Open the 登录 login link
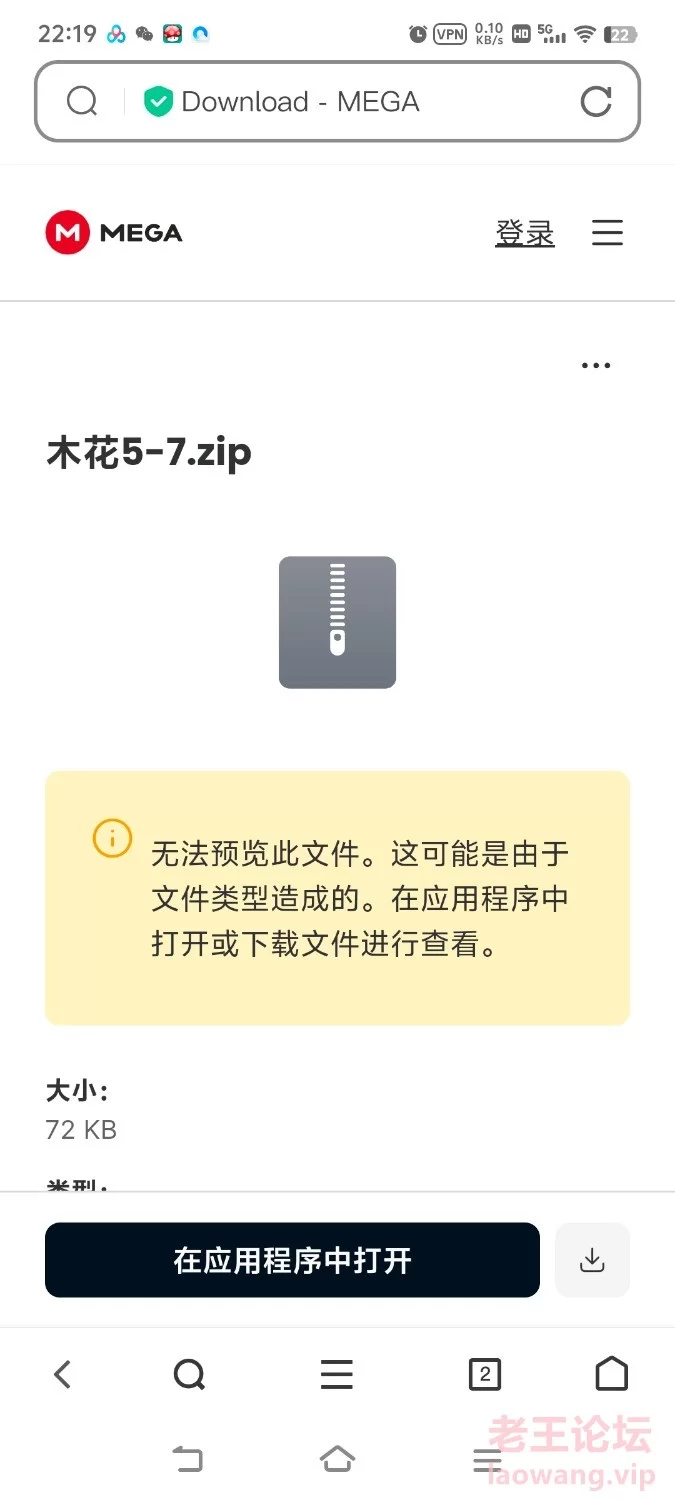 tap(525, 233)
